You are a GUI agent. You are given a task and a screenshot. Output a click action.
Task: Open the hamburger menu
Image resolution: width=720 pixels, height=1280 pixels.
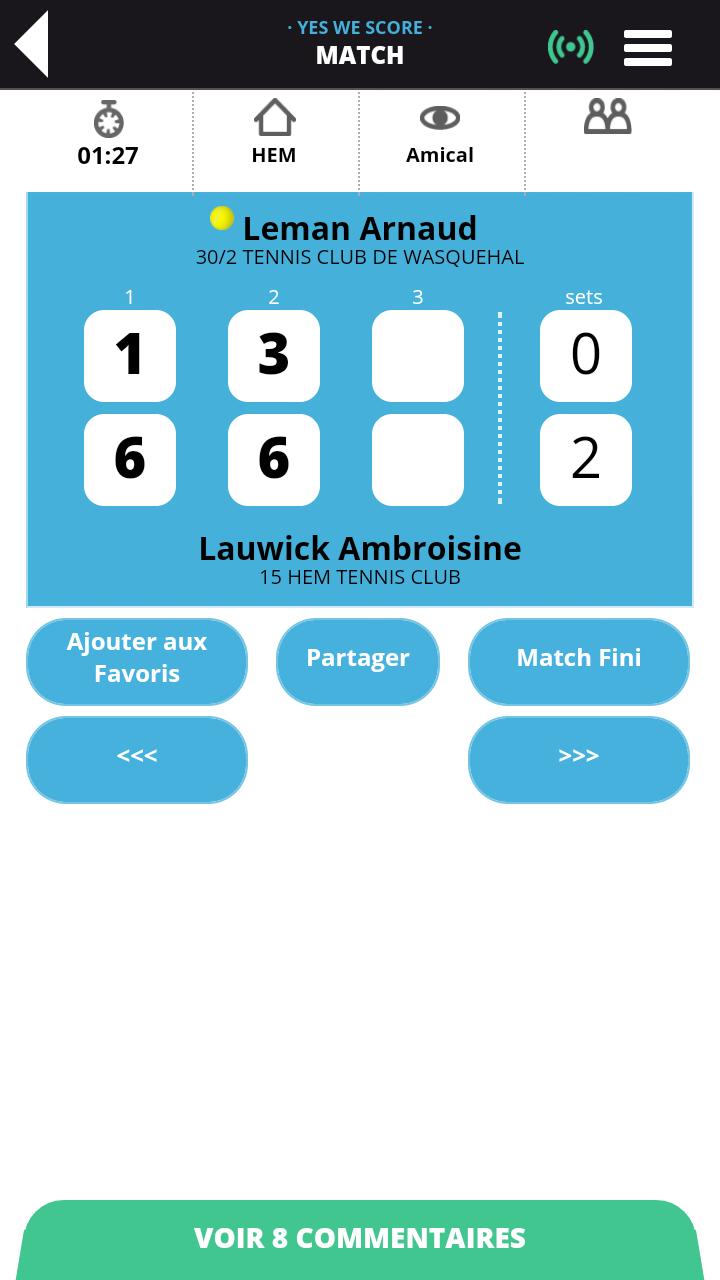(x=647, y=47)
